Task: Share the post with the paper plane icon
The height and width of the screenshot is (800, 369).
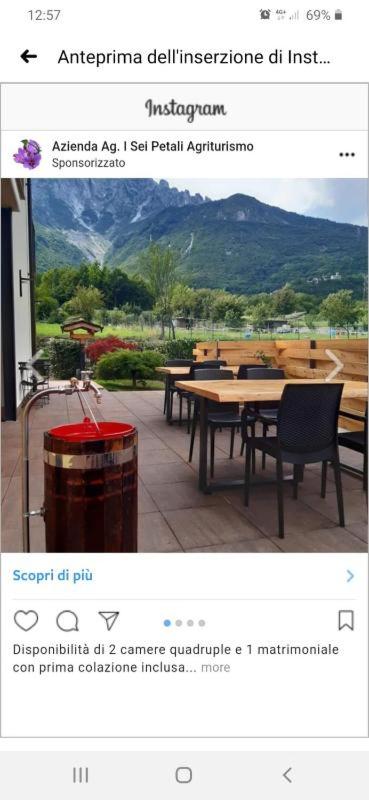Action: click(x=109, y=621)
